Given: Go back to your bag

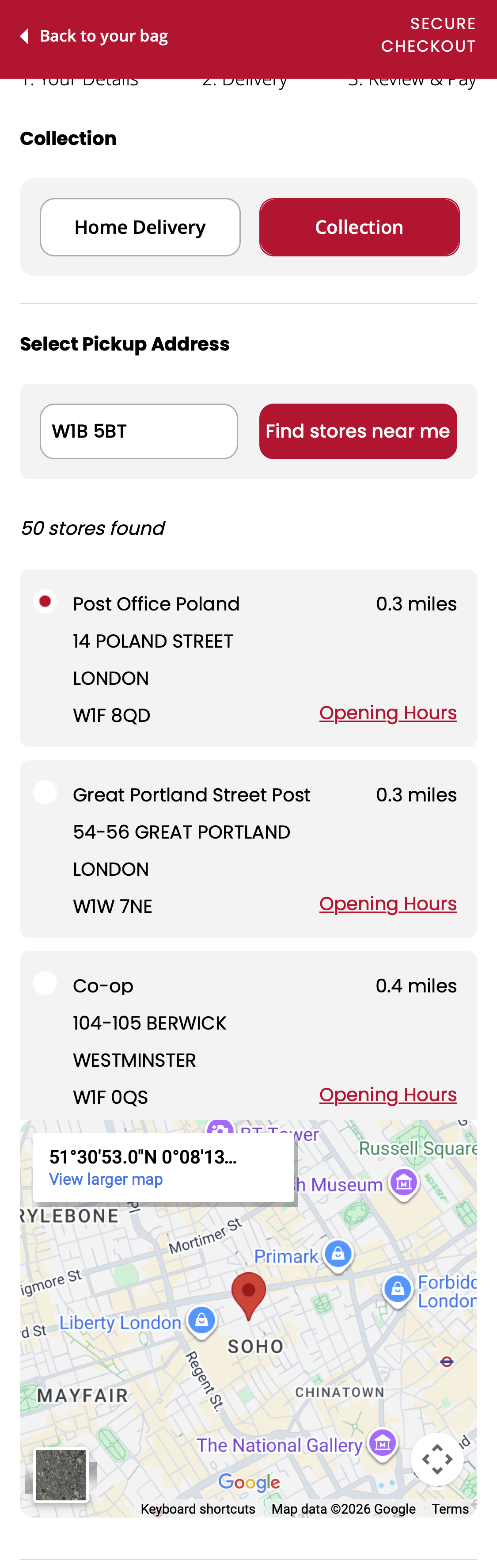Looking at the screenshot, I should point(94,36).
